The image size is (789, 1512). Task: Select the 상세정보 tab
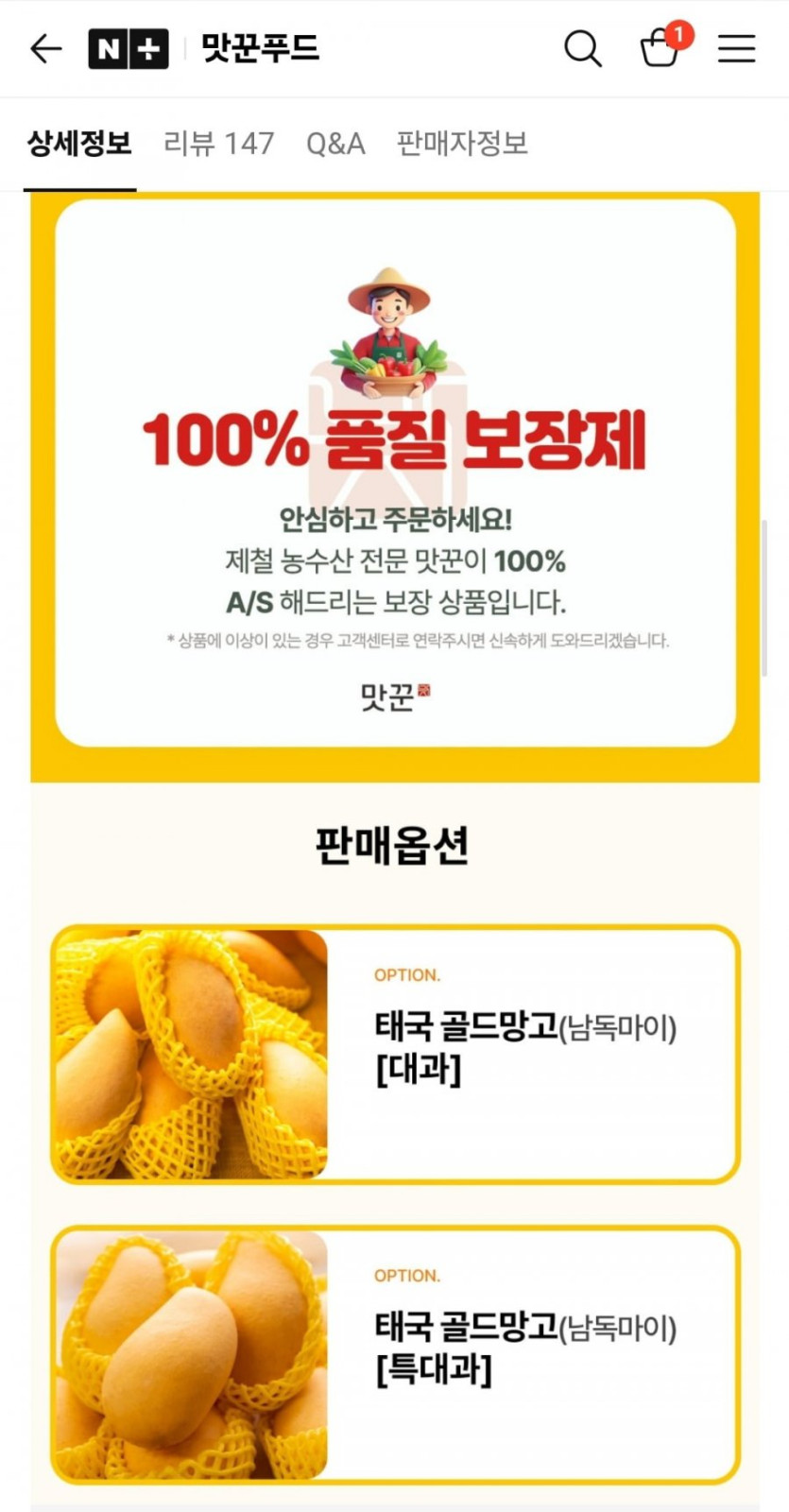tap(78, 143)
